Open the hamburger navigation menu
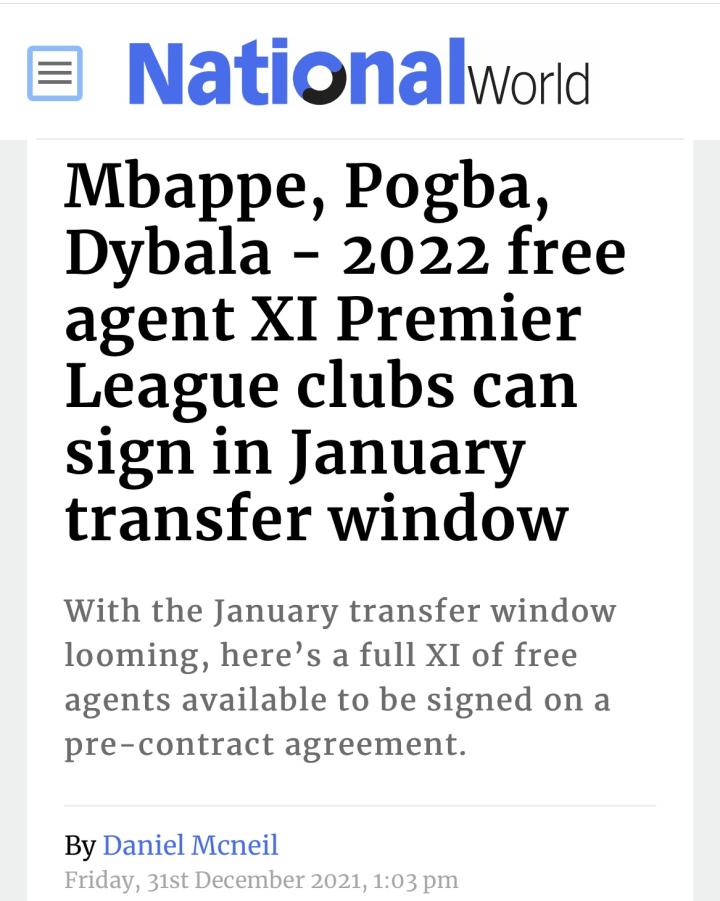This screenshot has width=720, height=901. coord(55,73)
